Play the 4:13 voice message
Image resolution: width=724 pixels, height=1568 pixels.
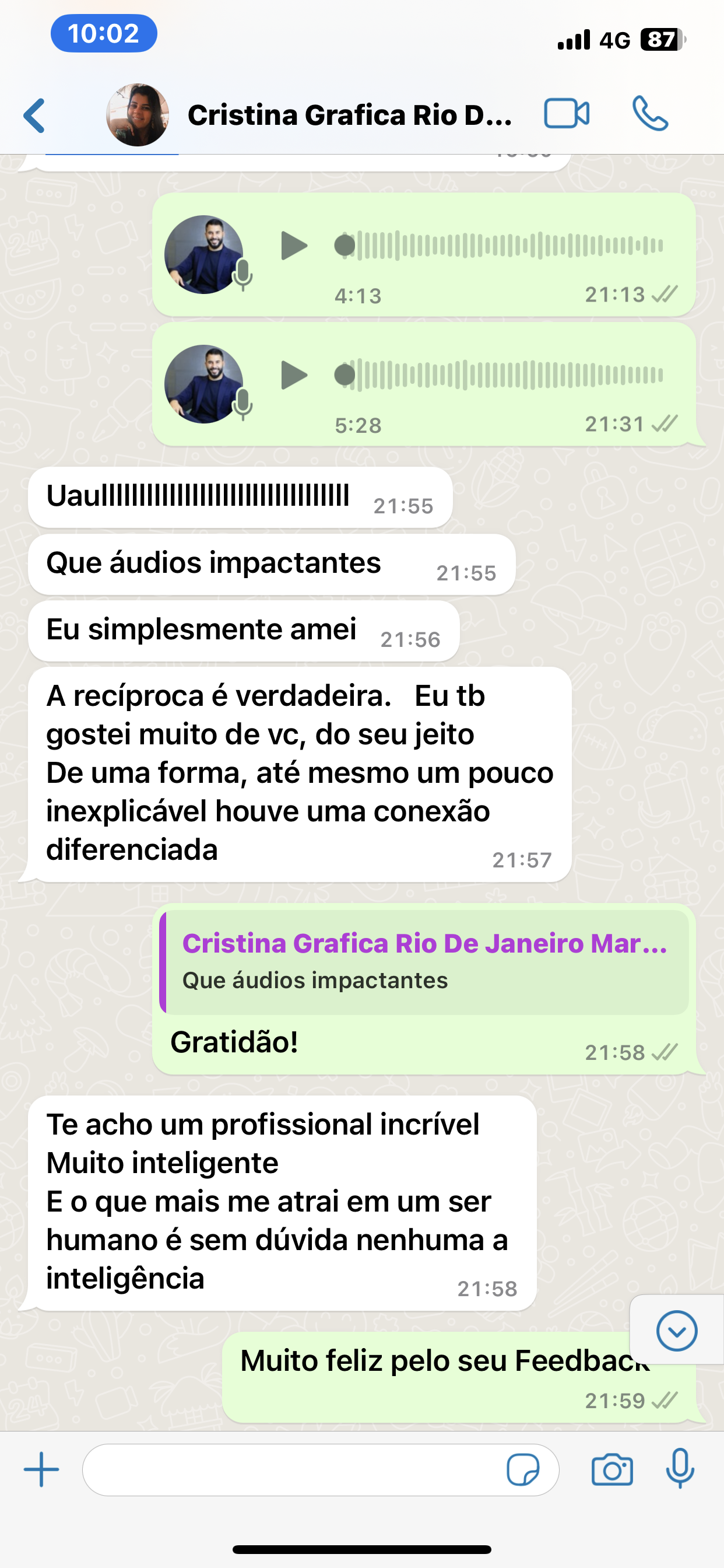click(x=294, y=246)
